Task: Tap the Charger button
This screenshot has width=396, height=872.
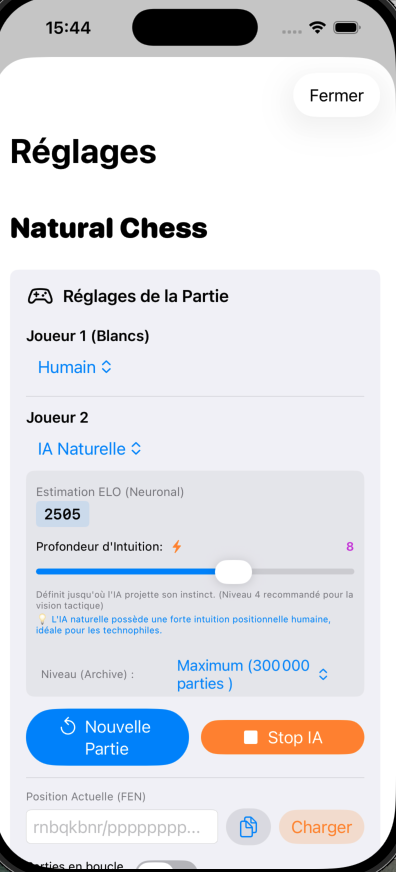Action: (321, 827)
